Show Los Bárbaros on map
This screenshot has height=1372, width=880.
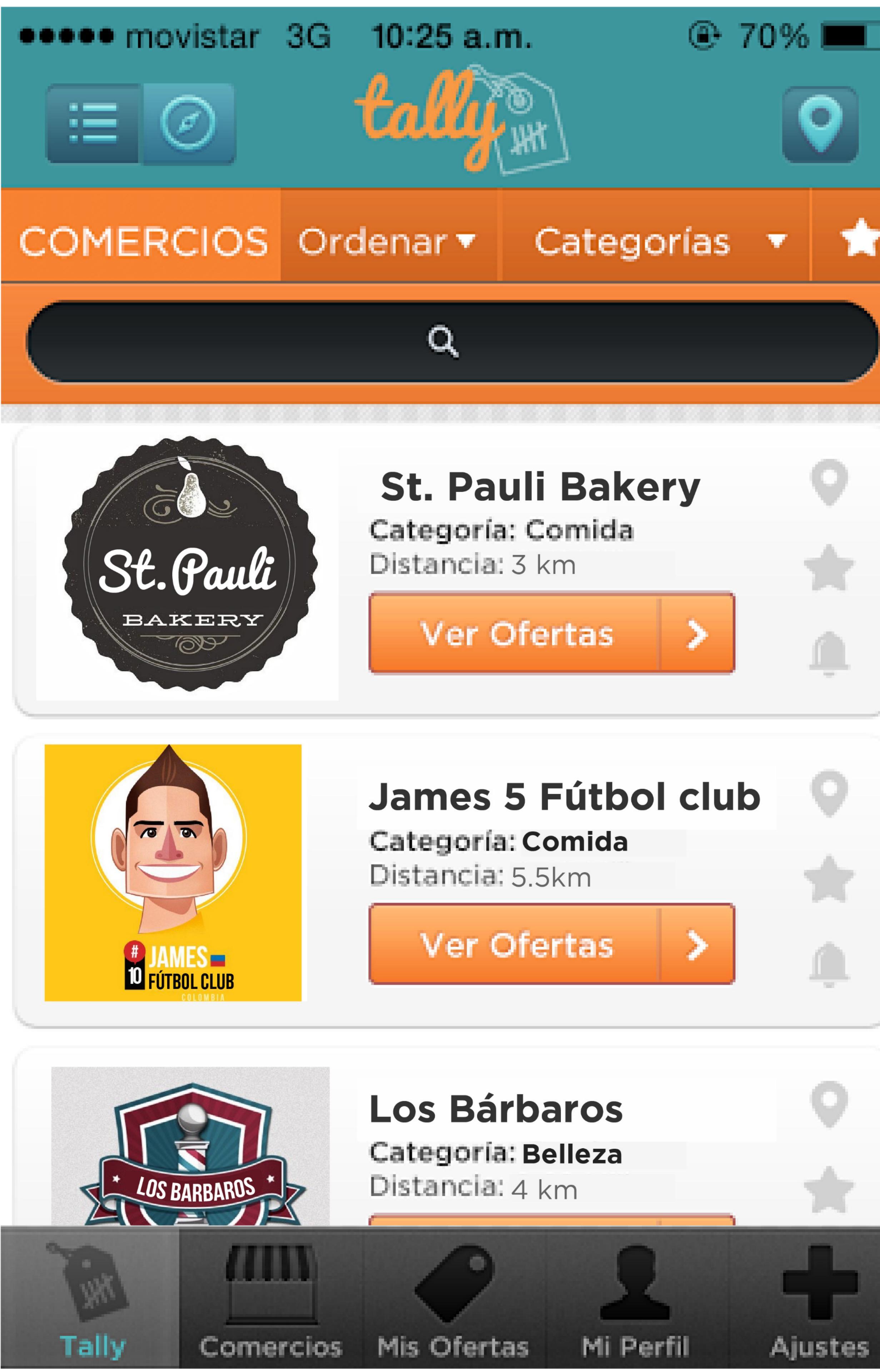pos(829,1103)
